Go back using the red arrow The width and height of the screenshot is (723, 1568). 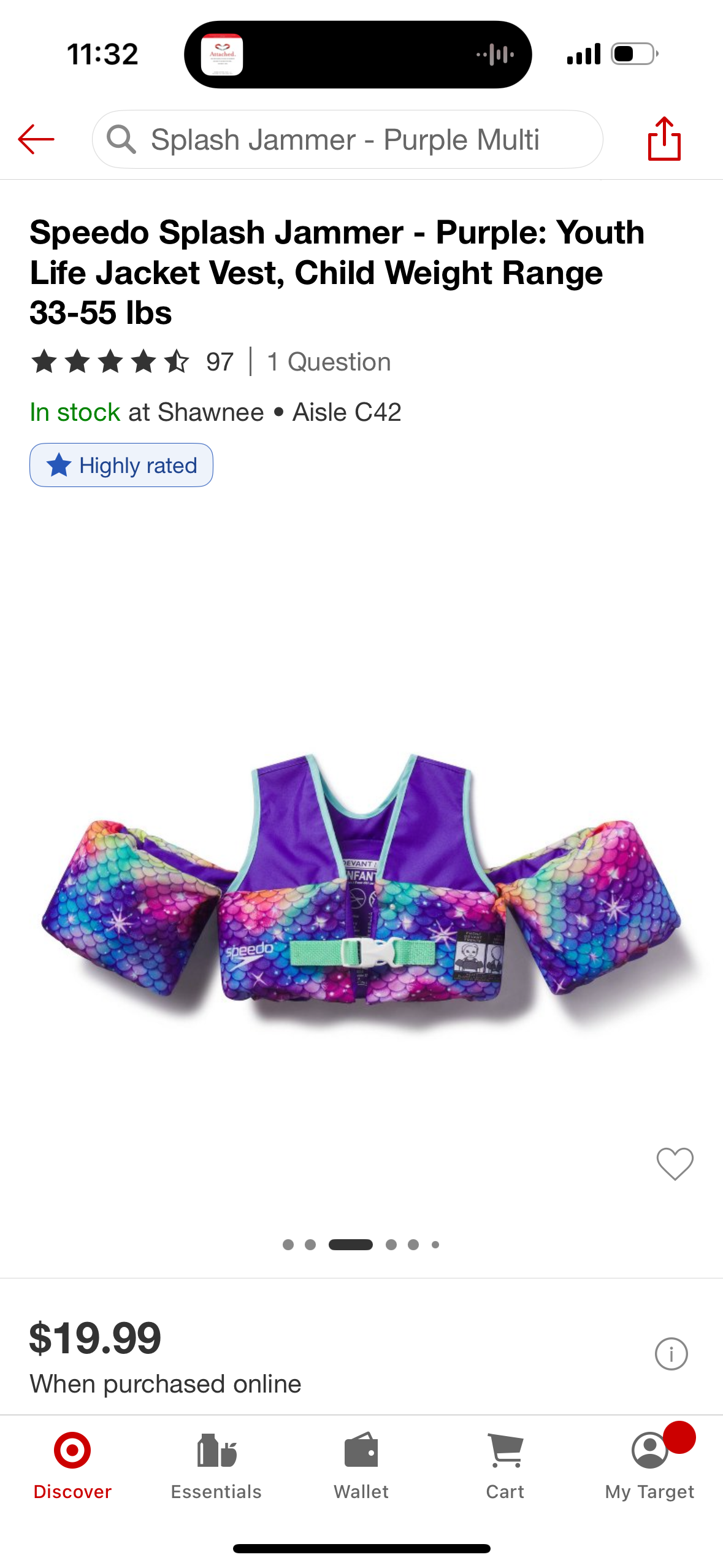click(x=36, y=139)
